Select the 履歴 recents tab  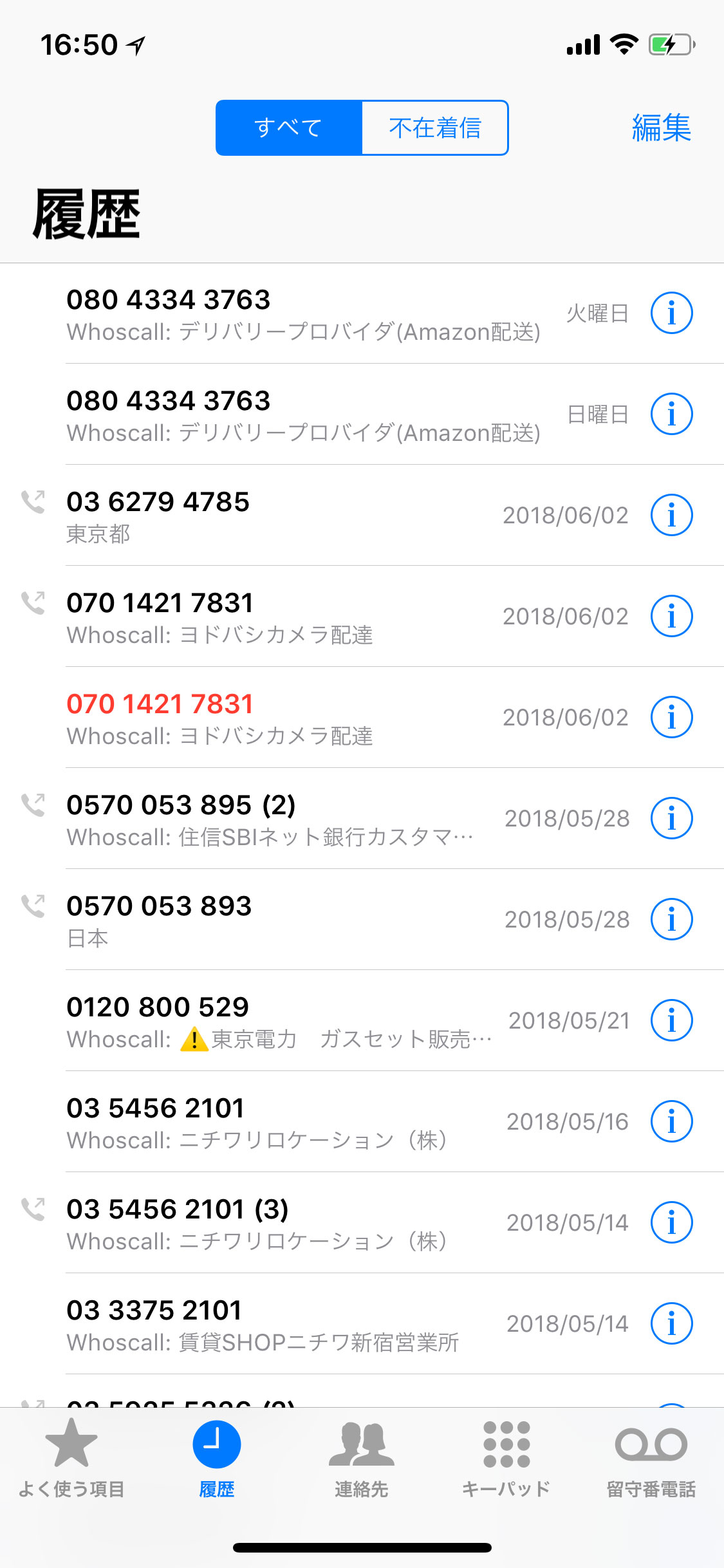(217, 1459)
